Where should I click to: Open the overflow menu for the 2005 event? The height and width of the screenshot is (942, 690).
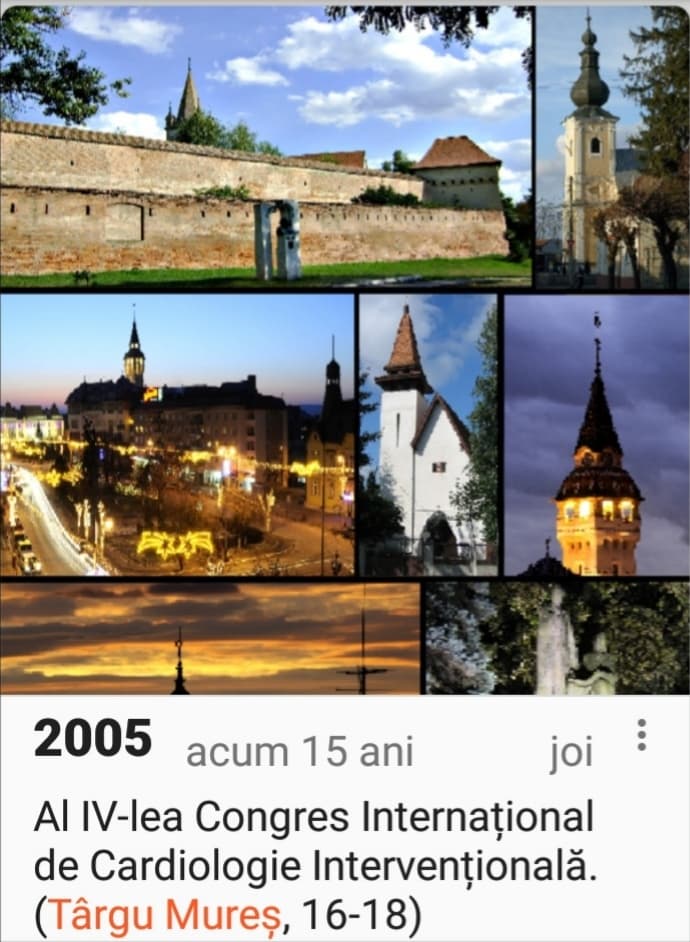(641, 735)
